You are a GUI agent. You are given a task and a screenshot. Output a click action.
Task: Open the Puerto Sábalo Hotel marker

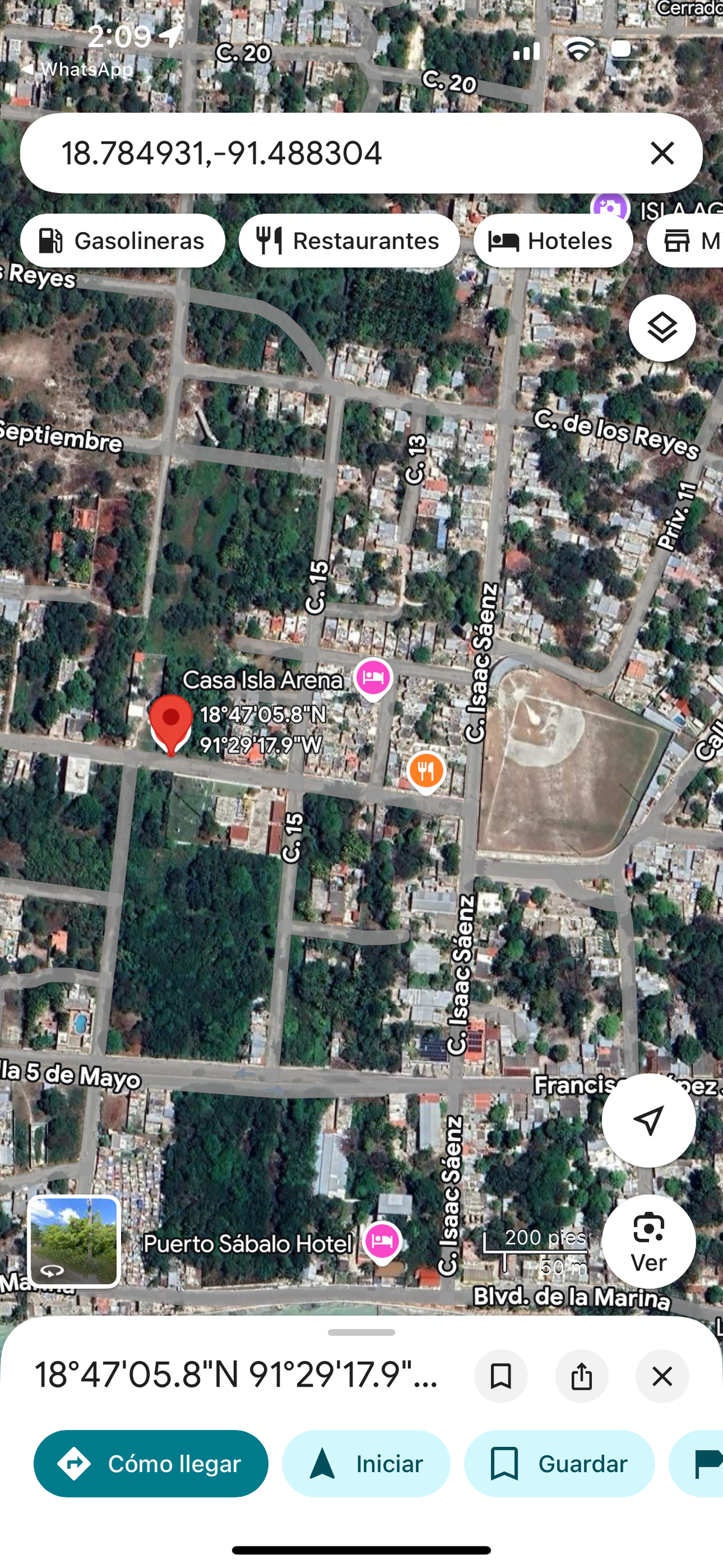(x=381, y=1241)
